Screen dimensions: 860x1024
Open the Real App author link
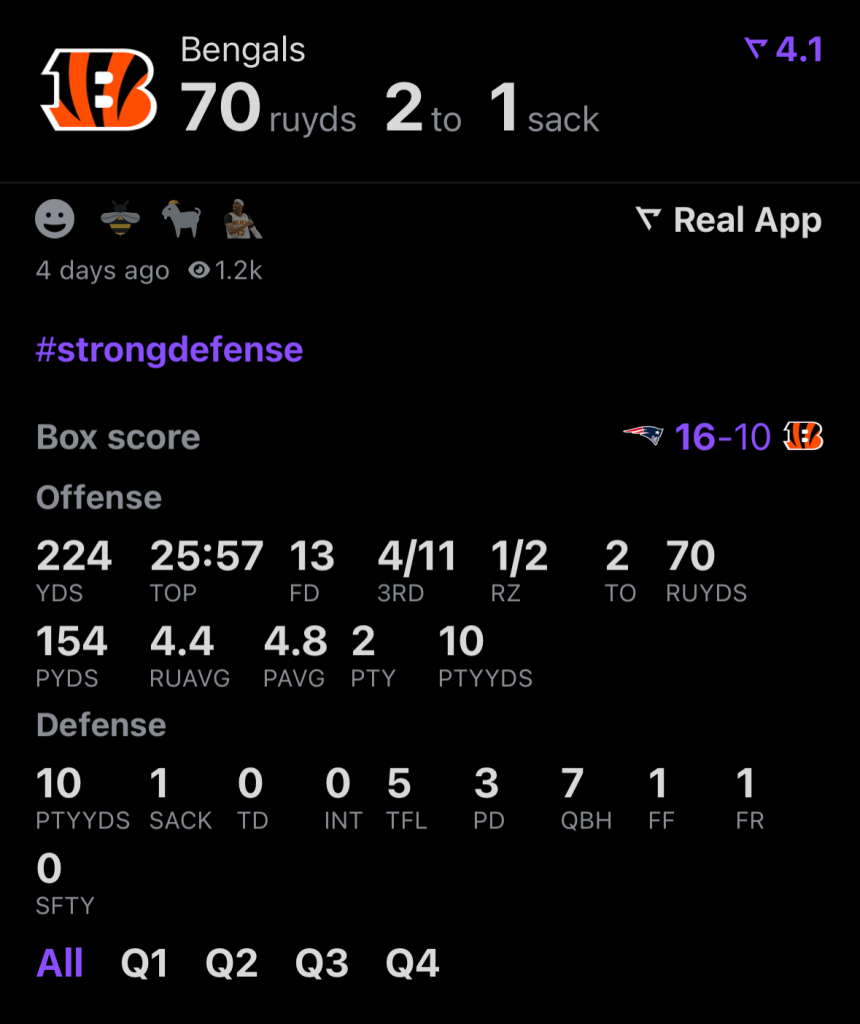(x=729, y=220)
